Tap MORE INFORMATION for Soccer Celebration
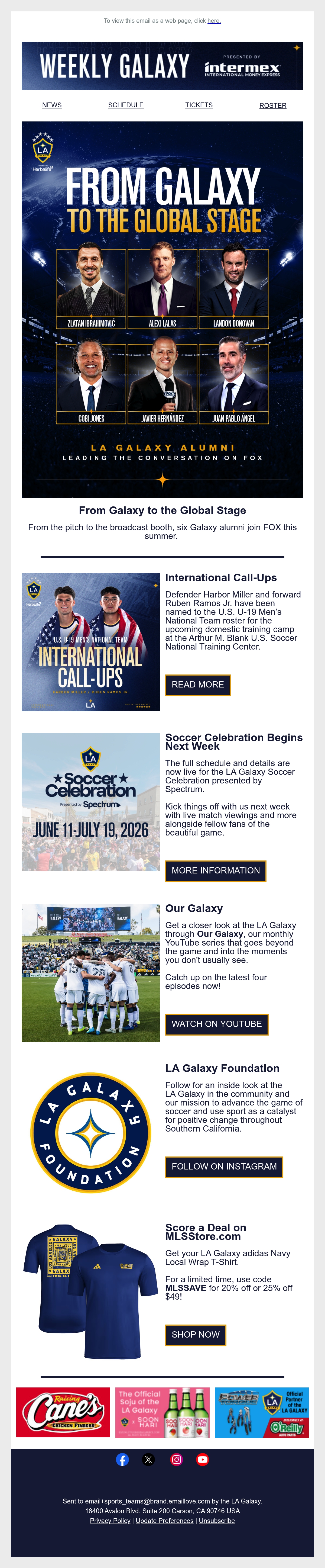This screenshot has width=325, height=1568. tap(216, 870)
